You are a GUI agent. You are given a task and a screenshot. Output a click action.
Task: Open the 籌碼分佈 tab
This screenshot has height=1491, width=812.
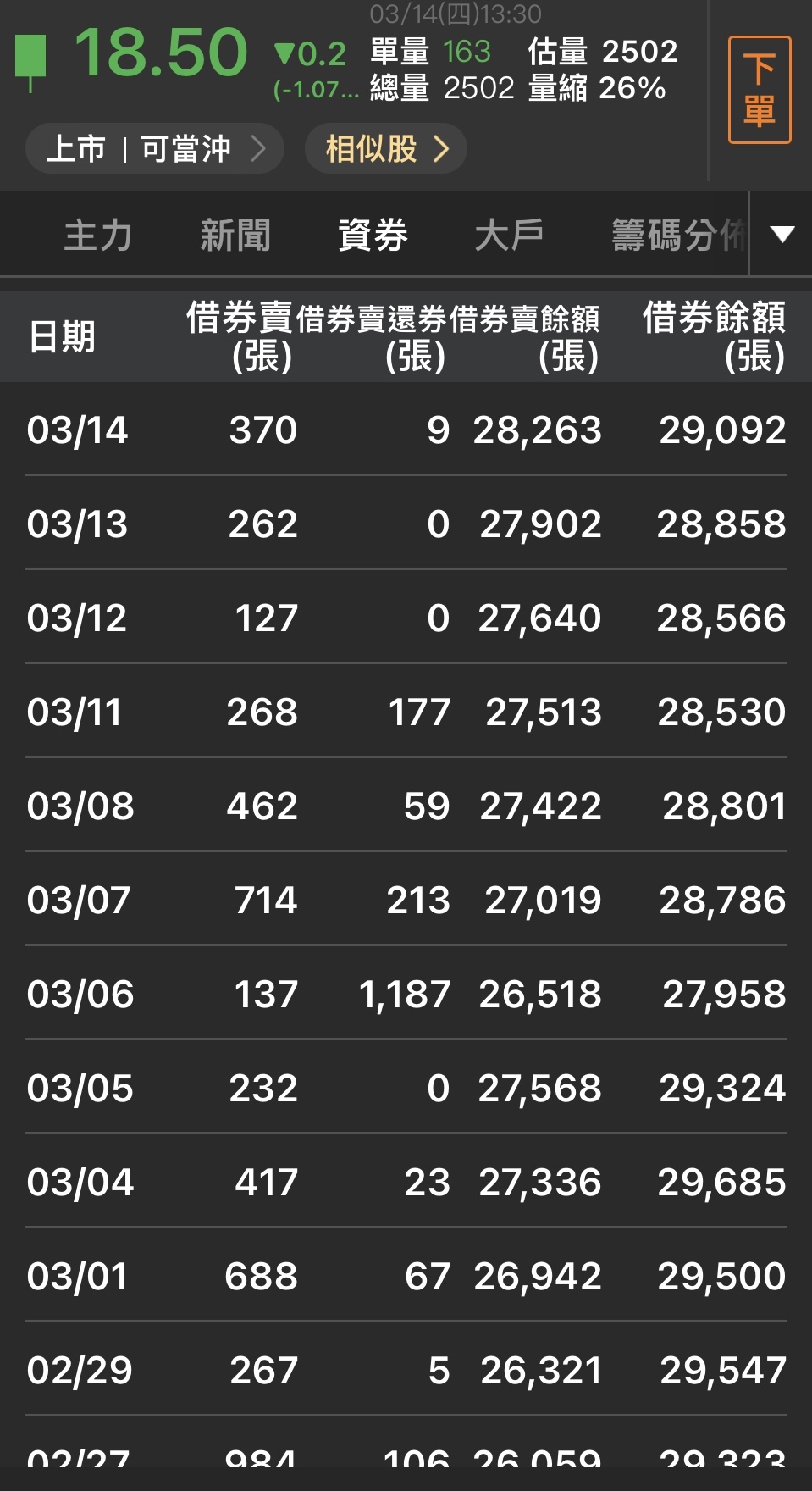(677, 235)
